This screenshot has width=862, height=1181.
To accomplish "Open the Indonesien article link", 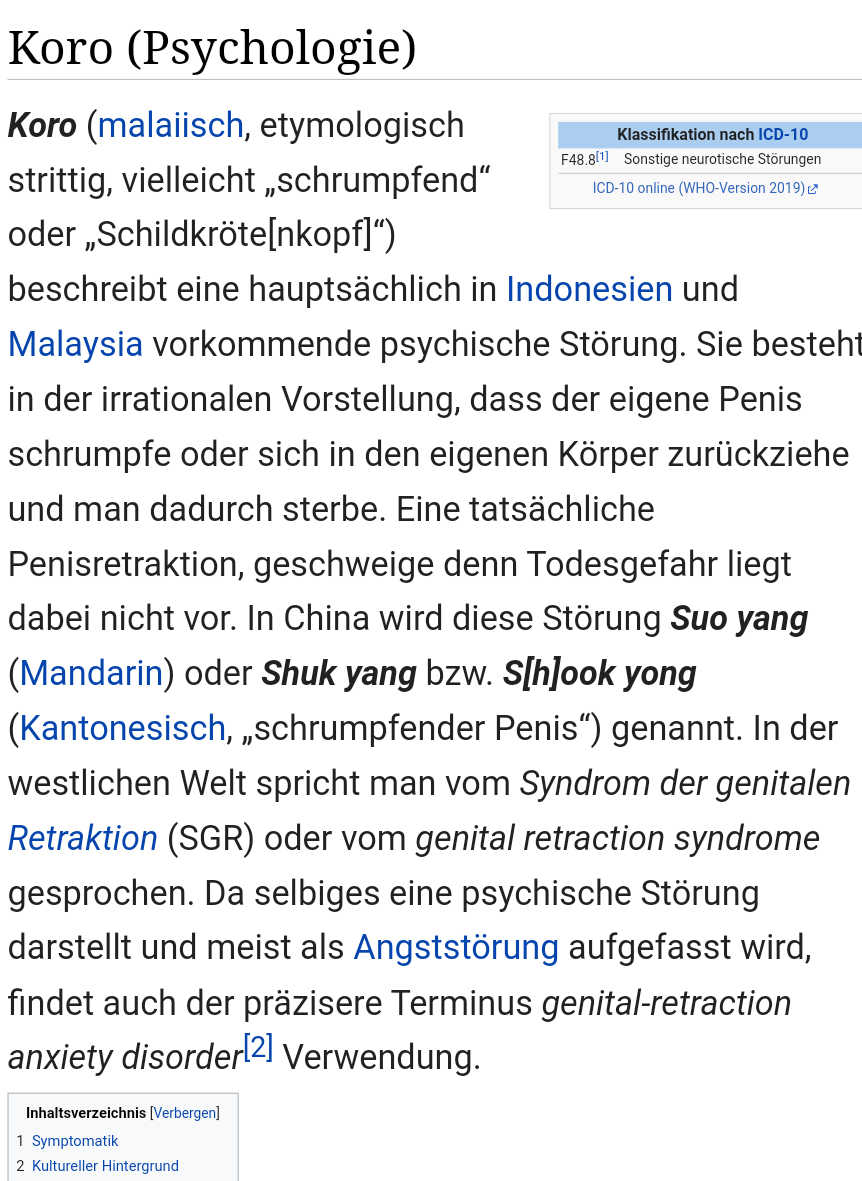I will [x=589, y=290].
